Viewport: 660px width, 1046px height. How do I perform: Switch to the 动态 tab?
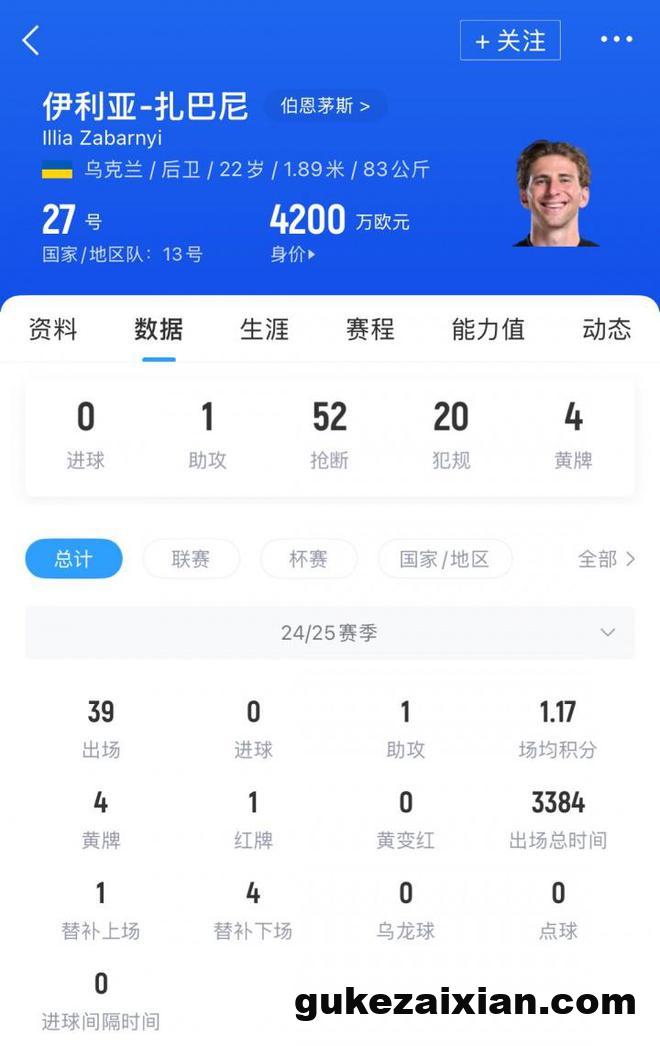pos(606,329)
